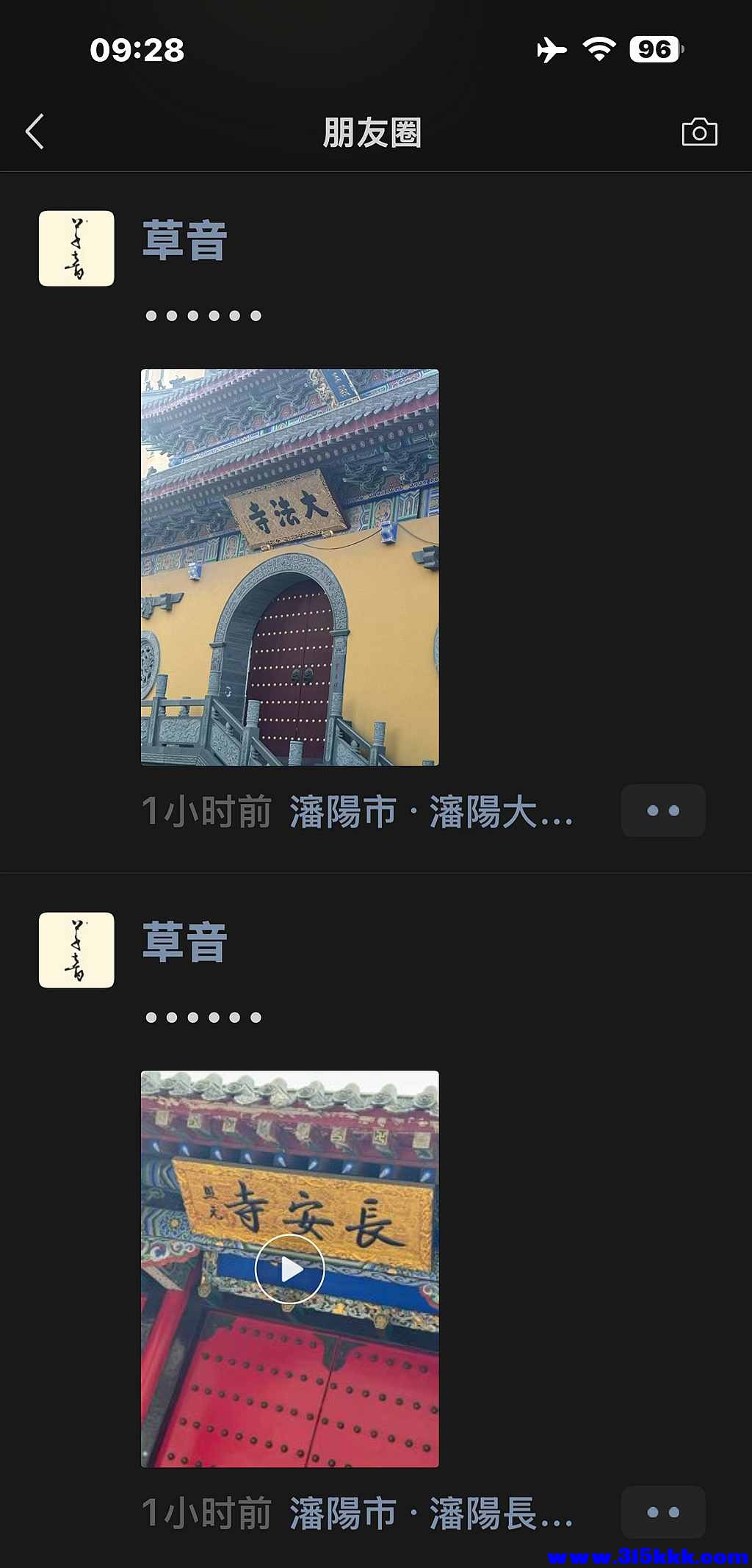
Task: Open the second post's two-dot action menu
Action: pos(662,1511)
